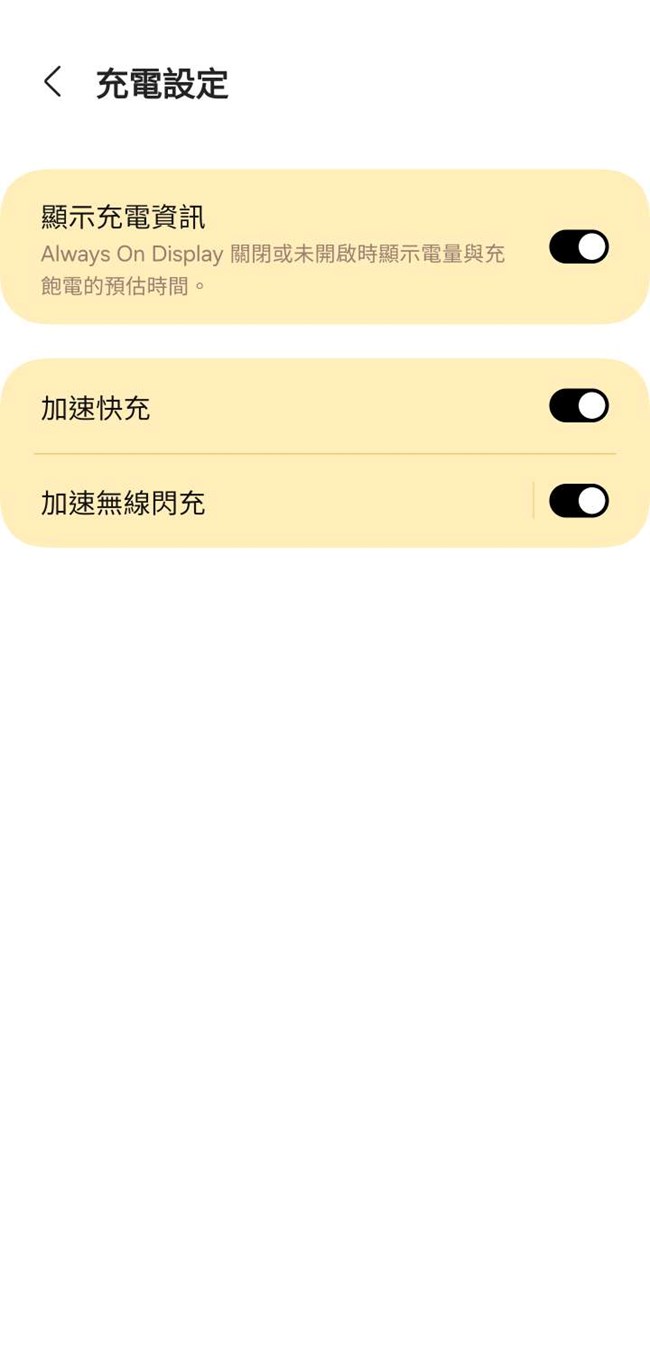Screen dimensions: 650x1361
Task: Toggle the 加速無線閃充 switch off
Action: (x=578, y=501)
